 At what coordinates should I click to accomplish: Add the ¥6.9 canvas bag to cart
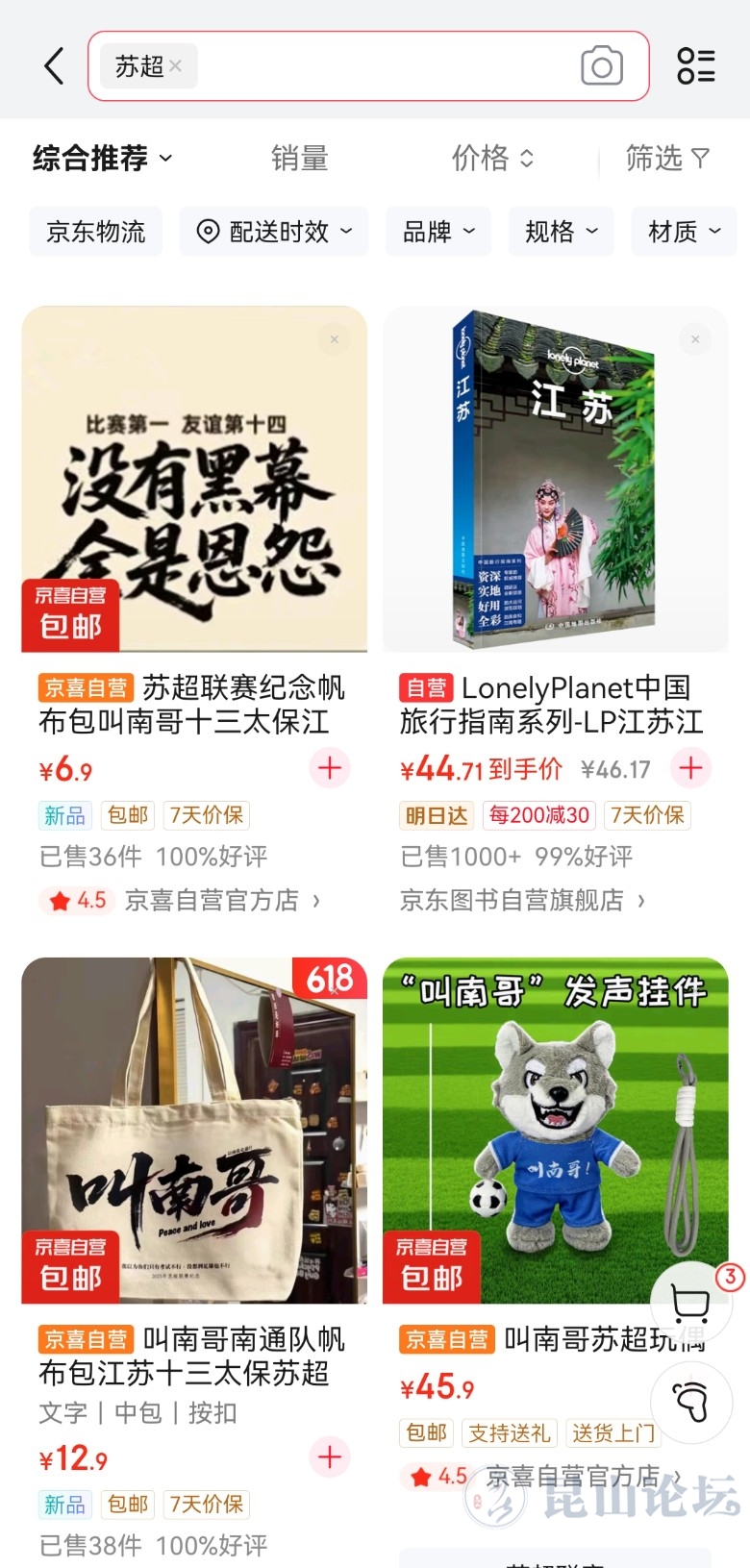pyautogui.click(x=330, y=768)
